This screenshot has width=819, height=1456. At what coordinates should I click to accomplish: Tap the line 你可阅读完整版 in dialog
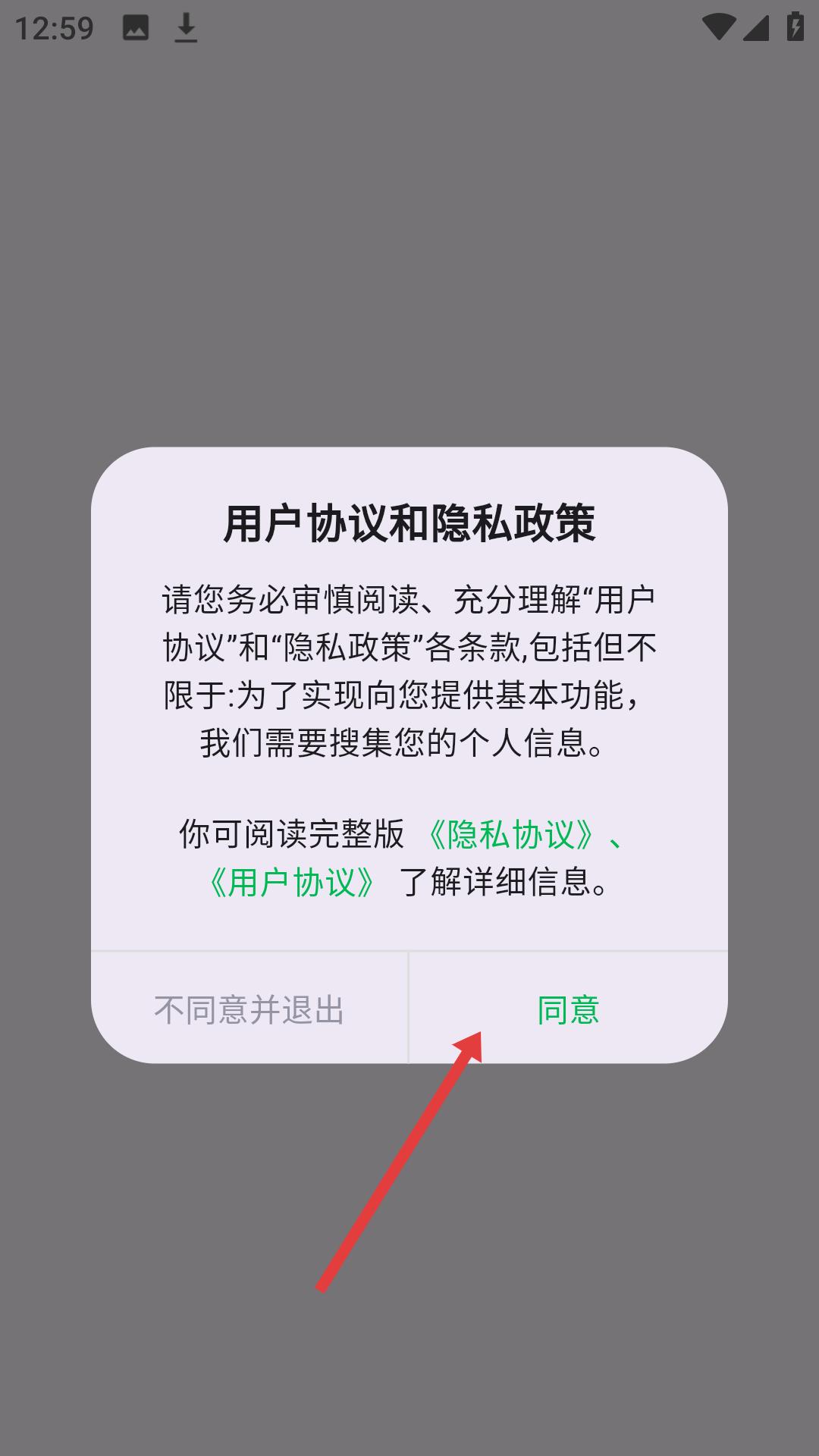pos(293,836)
